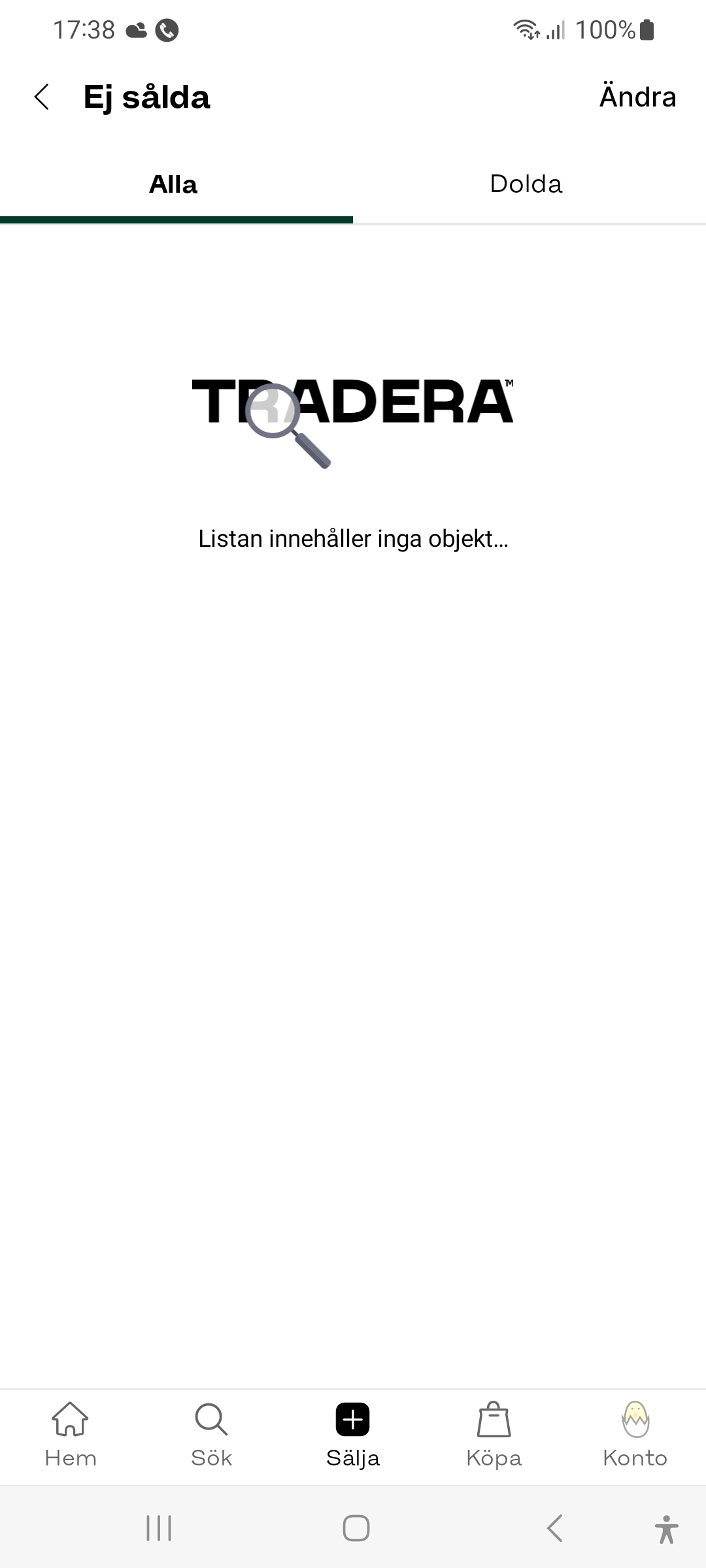Switch to the Köpa tab
Viewport: 706px width, 1568px height.
[494, 1435]
